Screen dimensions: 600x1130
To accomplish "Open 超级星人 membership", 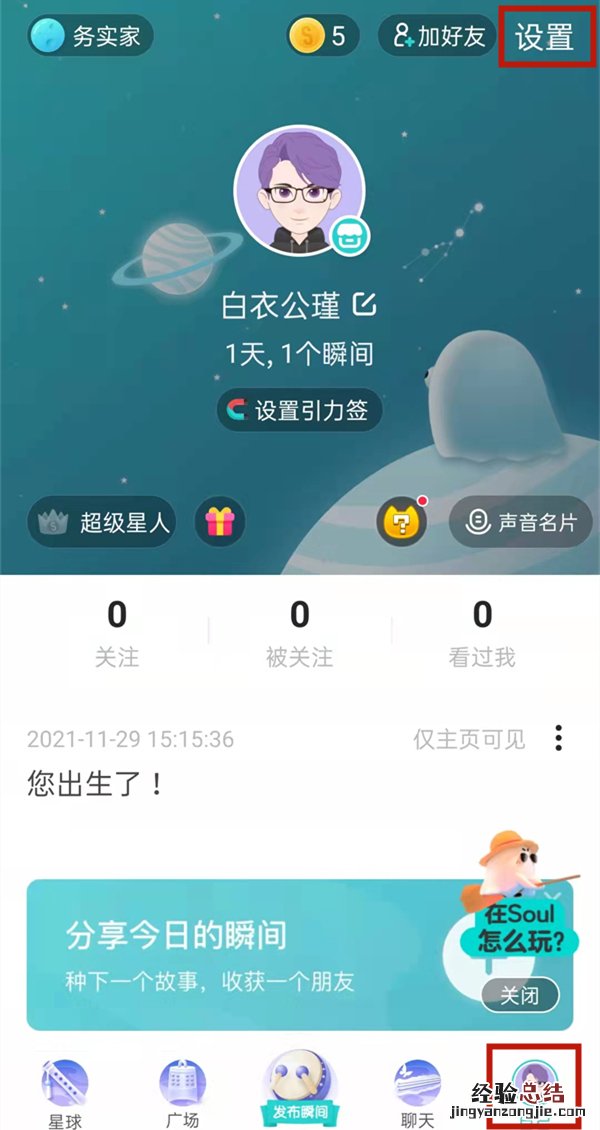I will [101, 521].
